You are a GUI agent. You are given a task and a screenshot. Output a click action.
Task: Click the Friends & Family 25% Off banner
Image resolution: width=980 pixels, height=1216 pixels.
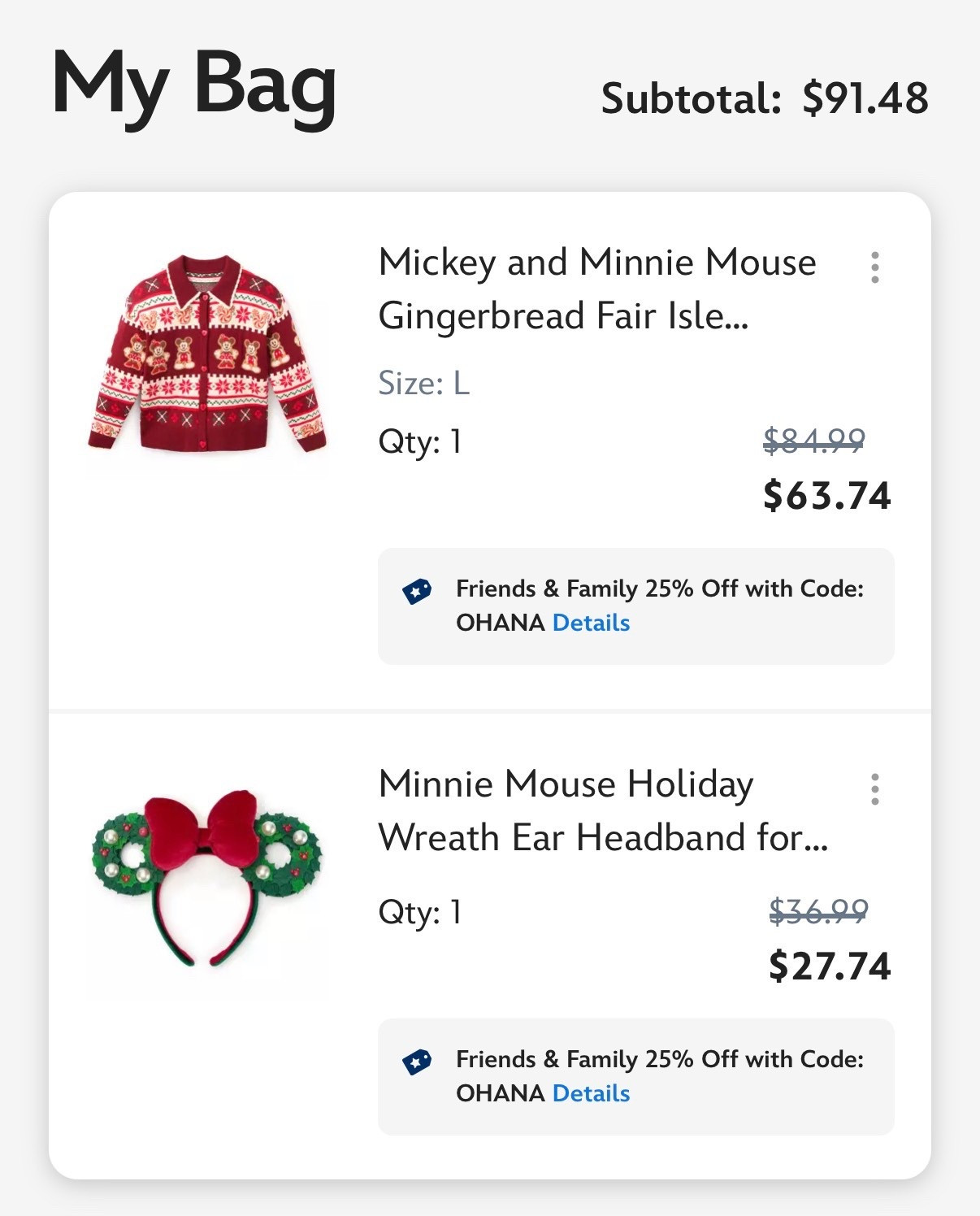[x=636, y=606]
